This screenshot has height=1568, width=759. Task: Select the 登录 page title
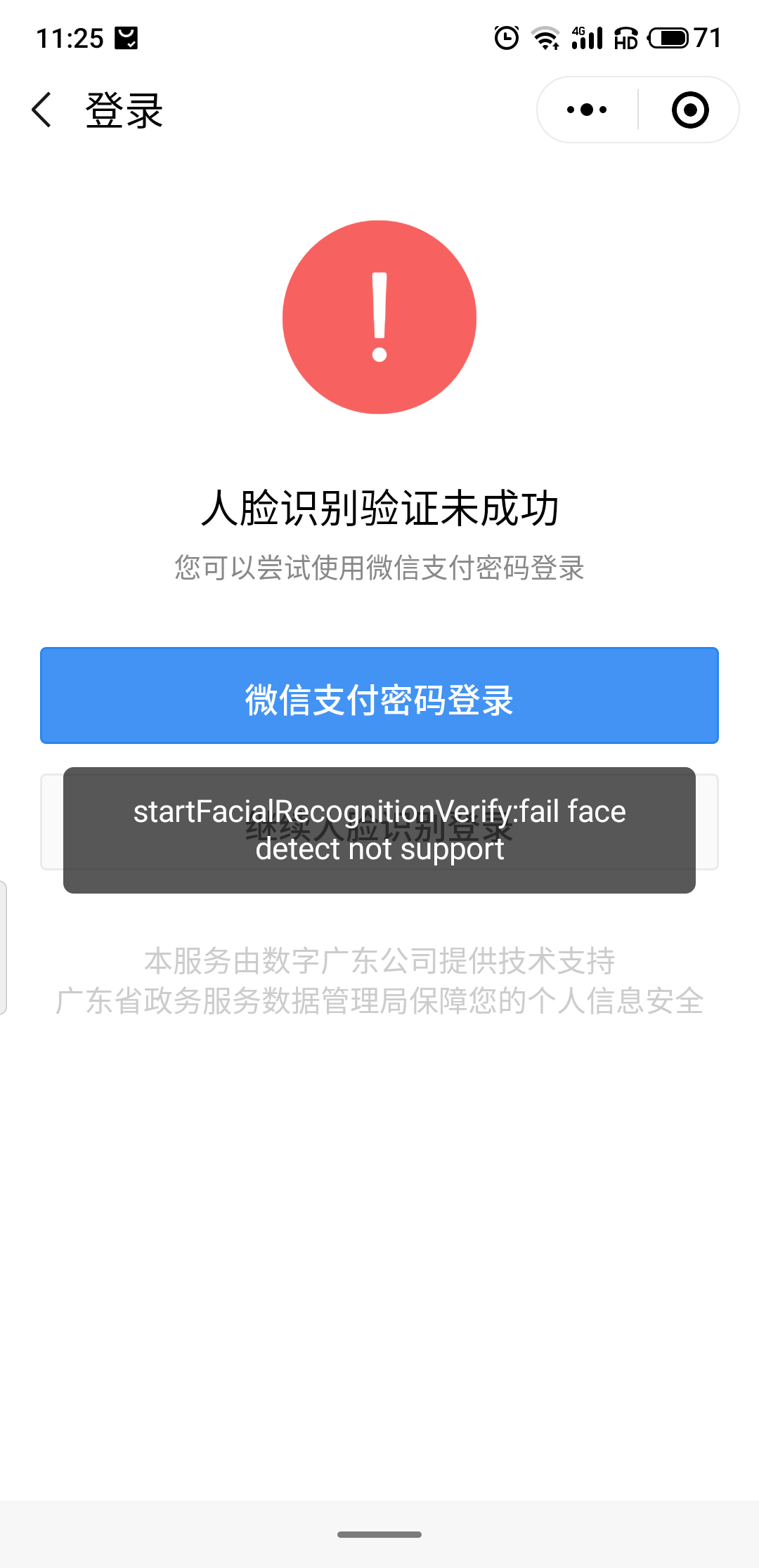coord(123,110)
